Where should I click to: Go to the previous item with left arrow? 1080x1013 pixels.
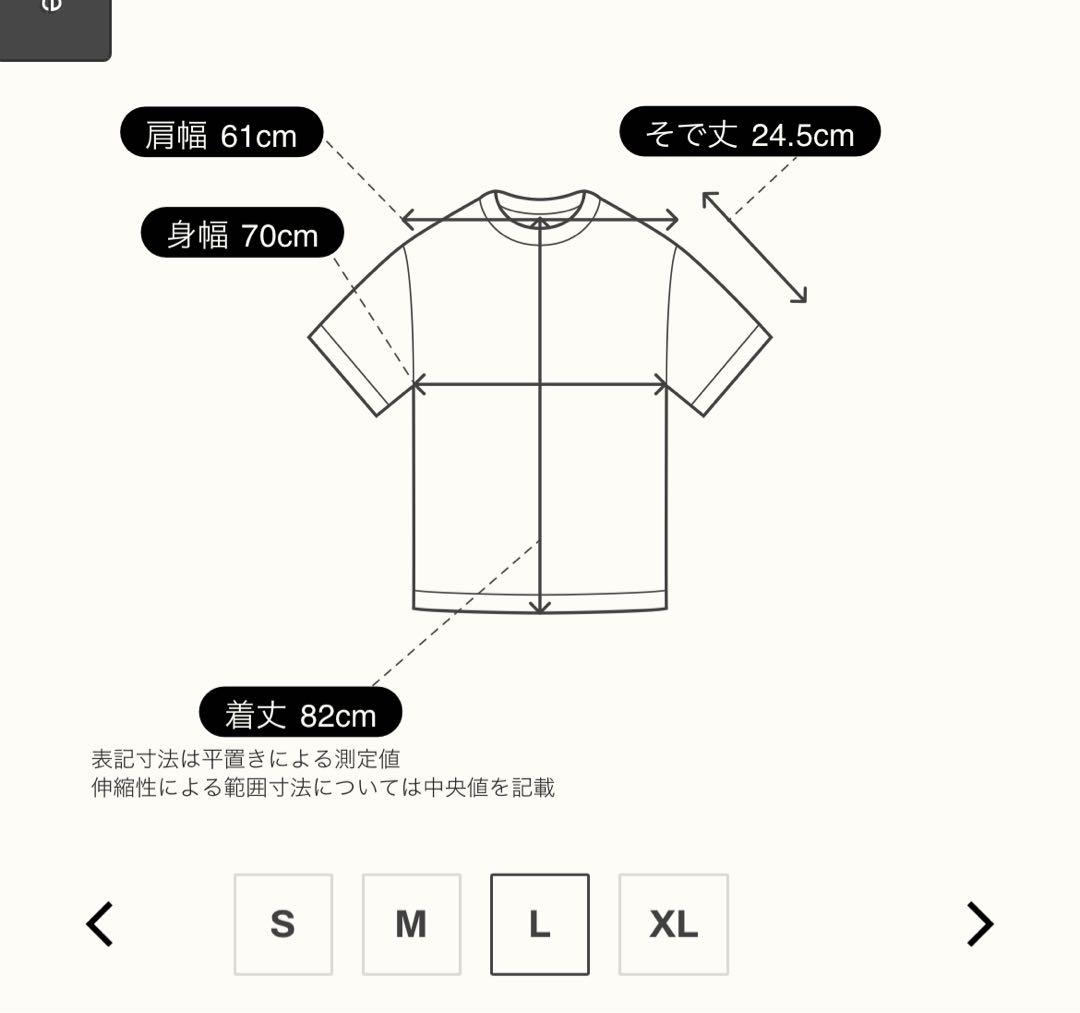99,924
